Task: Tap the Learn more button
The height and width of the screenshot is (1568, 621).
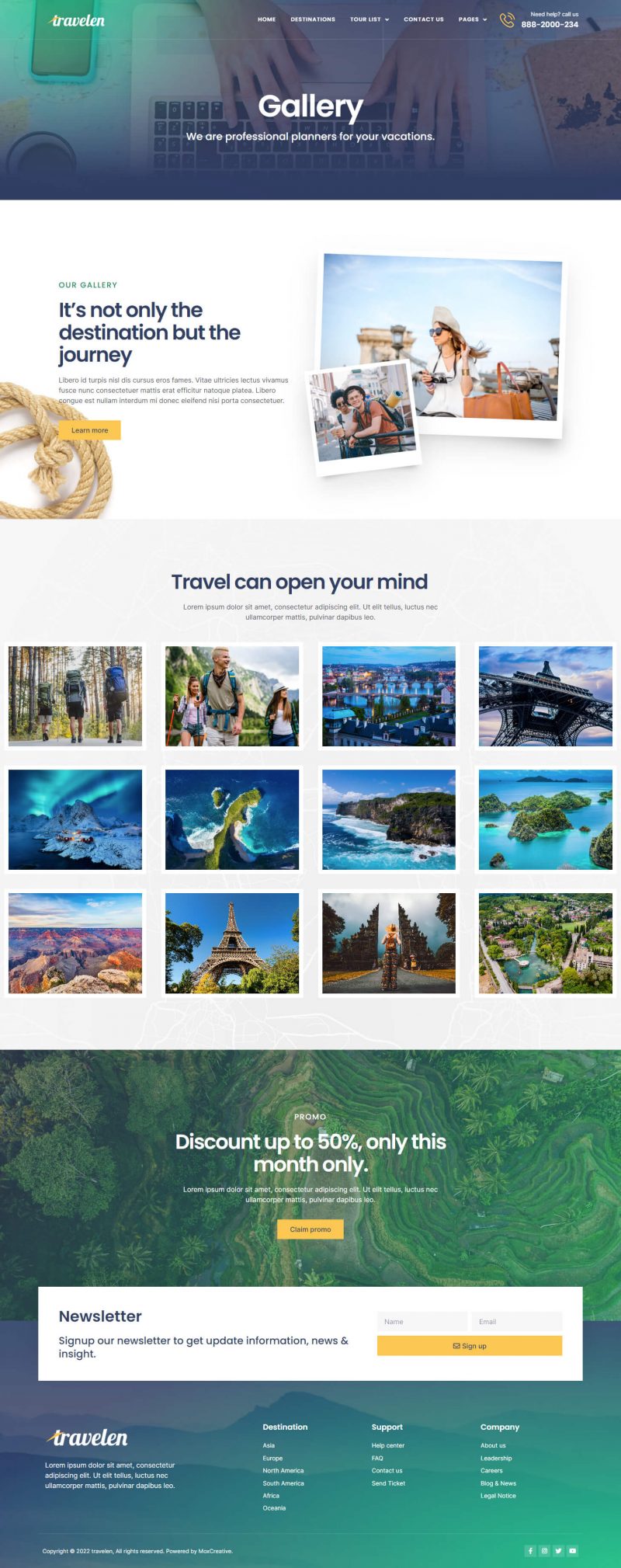Action: 90,430
